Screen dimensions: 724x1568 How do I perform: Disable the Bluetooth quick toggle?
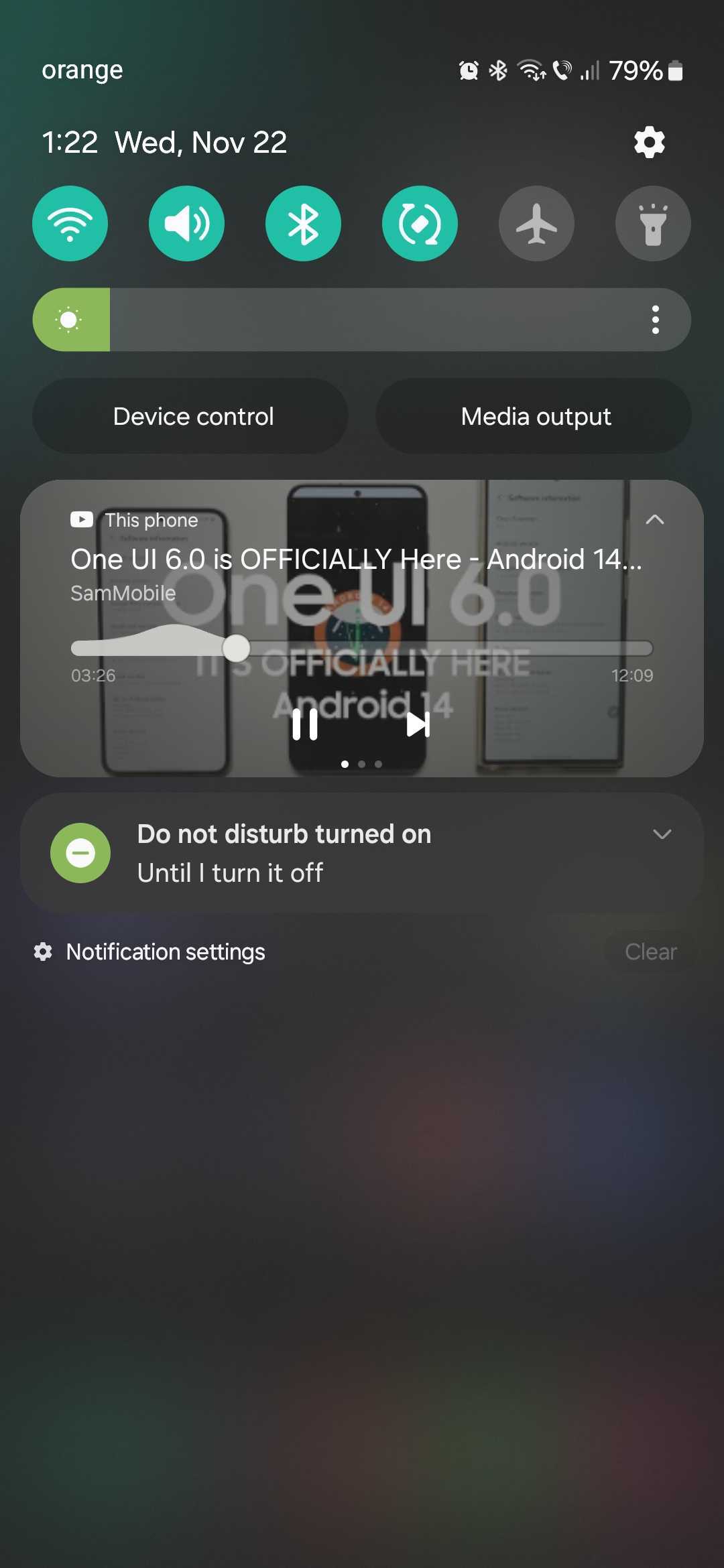(303, 224)
